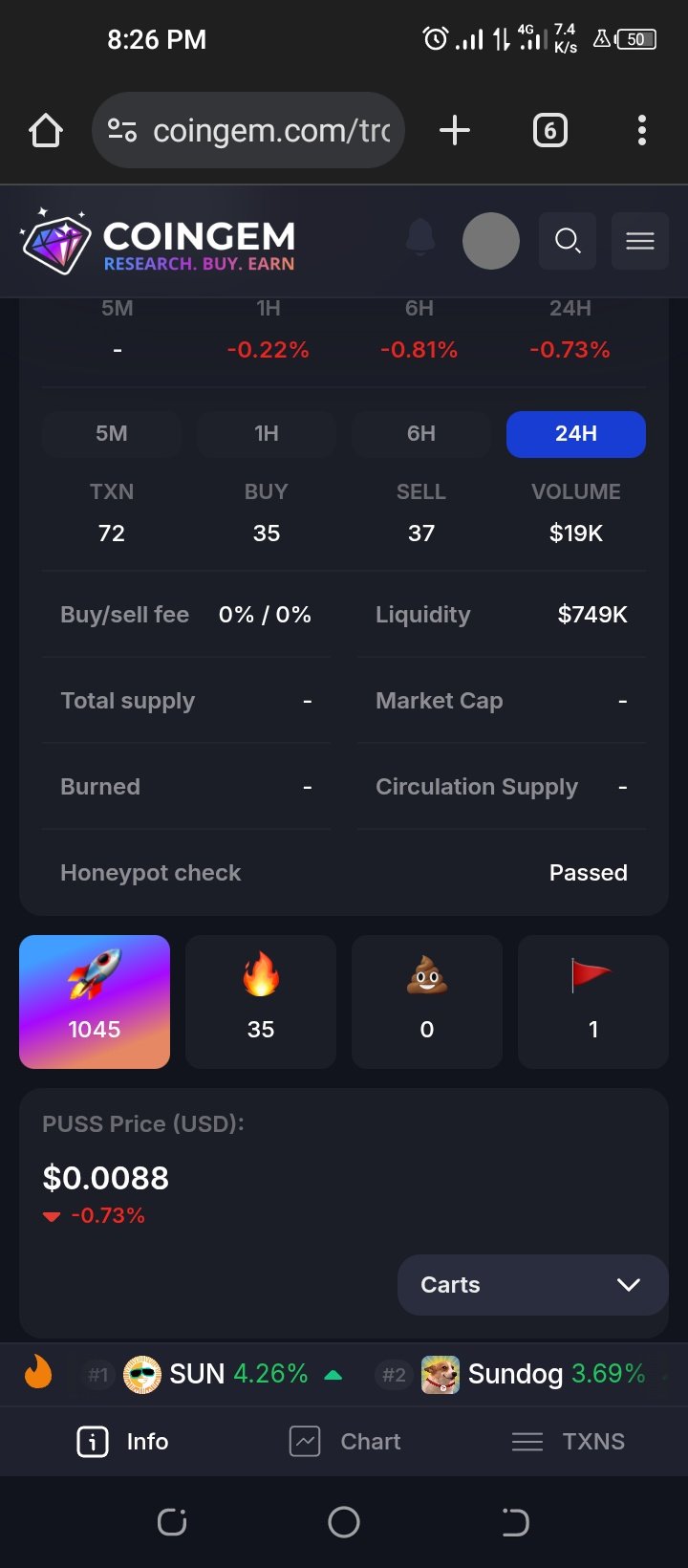This screenshot has height=1568, width=688.
Task: Open the profile avatar
Action: pyautogui.click(x=491, y=241)
